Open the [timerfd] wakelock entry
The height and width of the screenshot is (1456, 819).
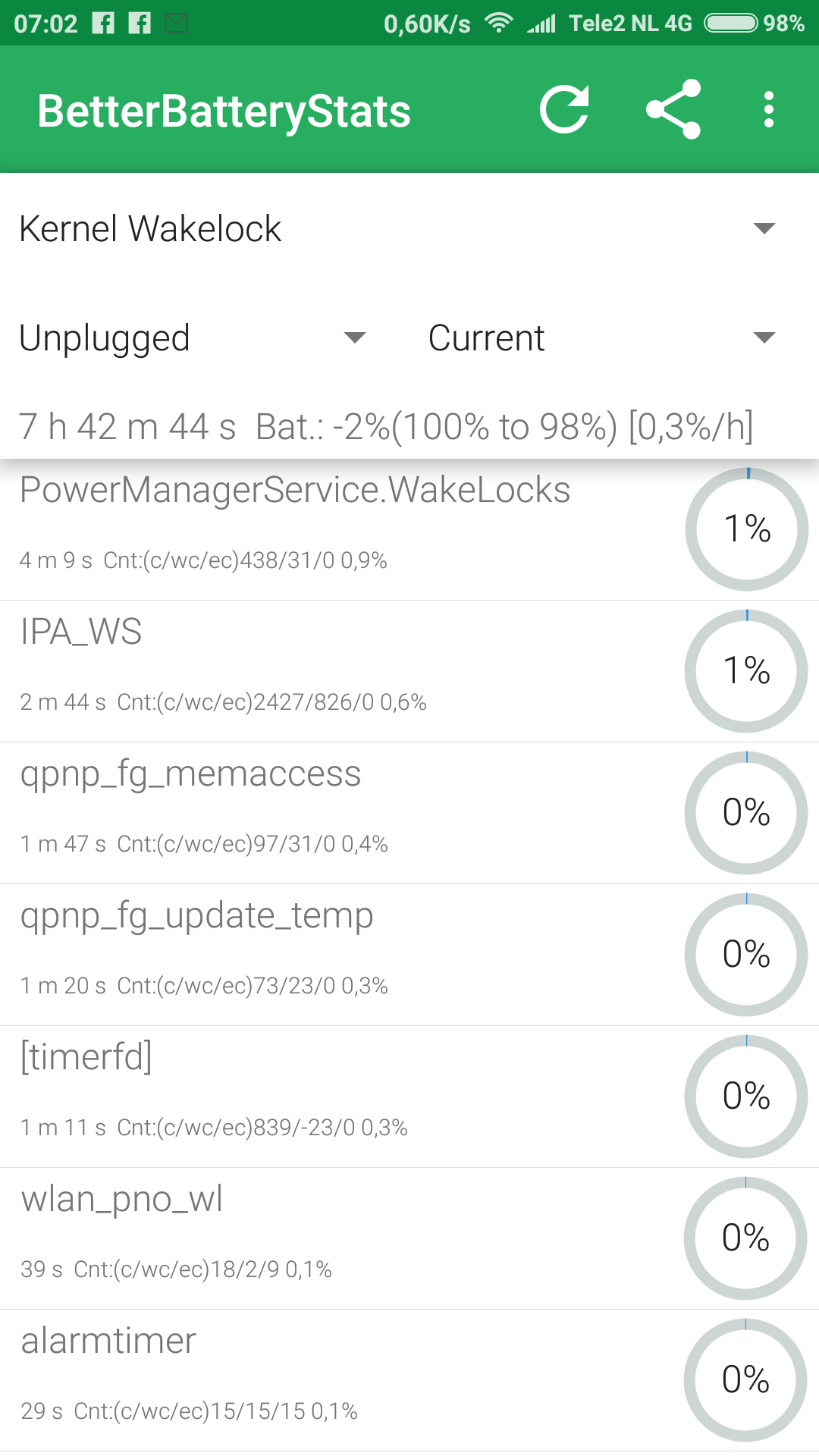click(x=409, y=1097)
